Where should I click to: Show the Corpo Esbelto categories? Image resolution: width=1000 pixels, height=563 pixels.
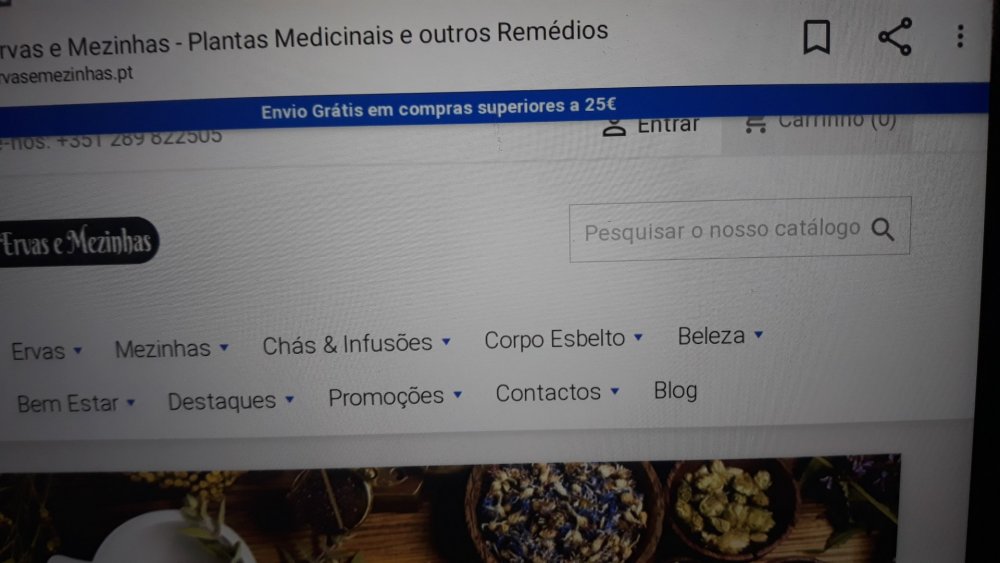click(x=563, y=339)
